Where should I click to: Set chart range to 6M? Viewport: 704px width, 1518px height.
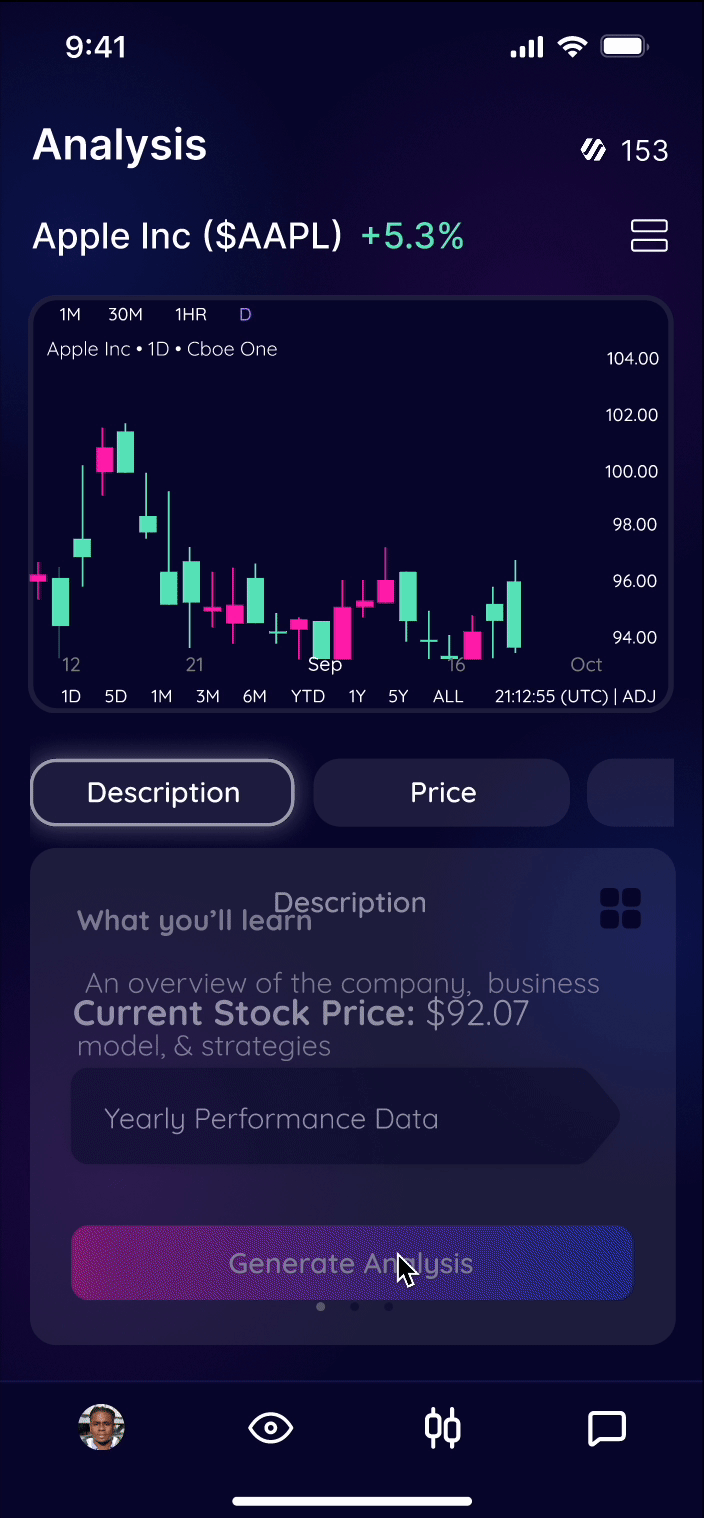[254, 696]
